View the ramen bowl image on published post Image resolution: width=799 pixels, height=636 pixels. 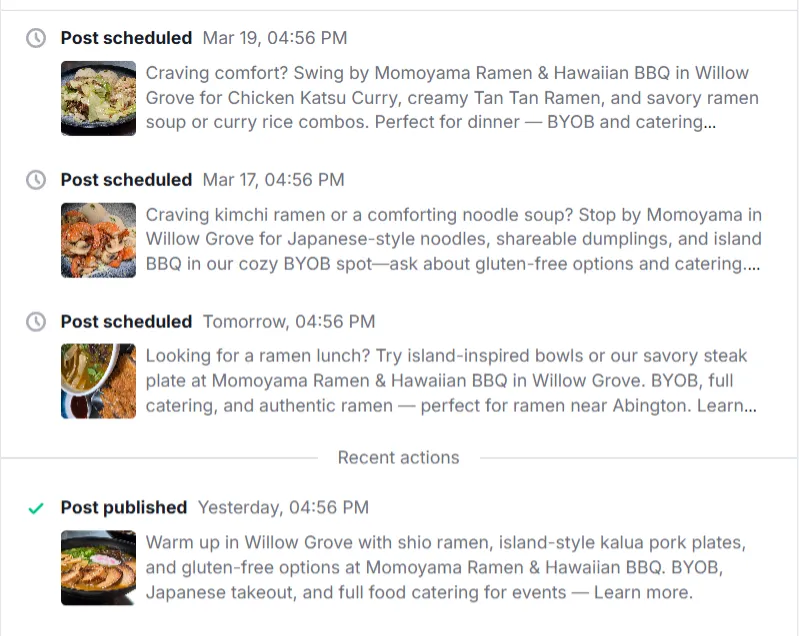click(98, 568)
